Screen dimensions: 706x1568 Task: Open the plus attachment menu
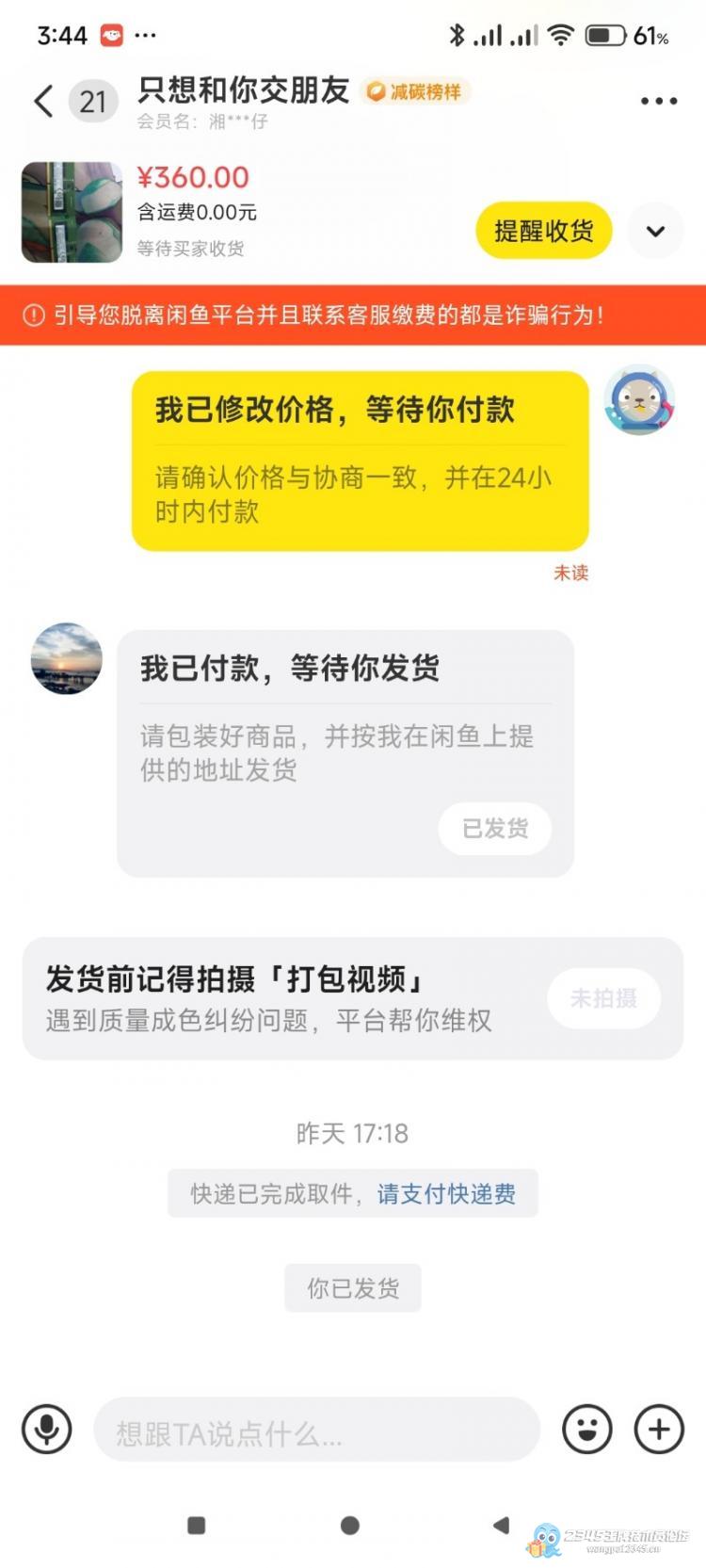click(659, 1430)
